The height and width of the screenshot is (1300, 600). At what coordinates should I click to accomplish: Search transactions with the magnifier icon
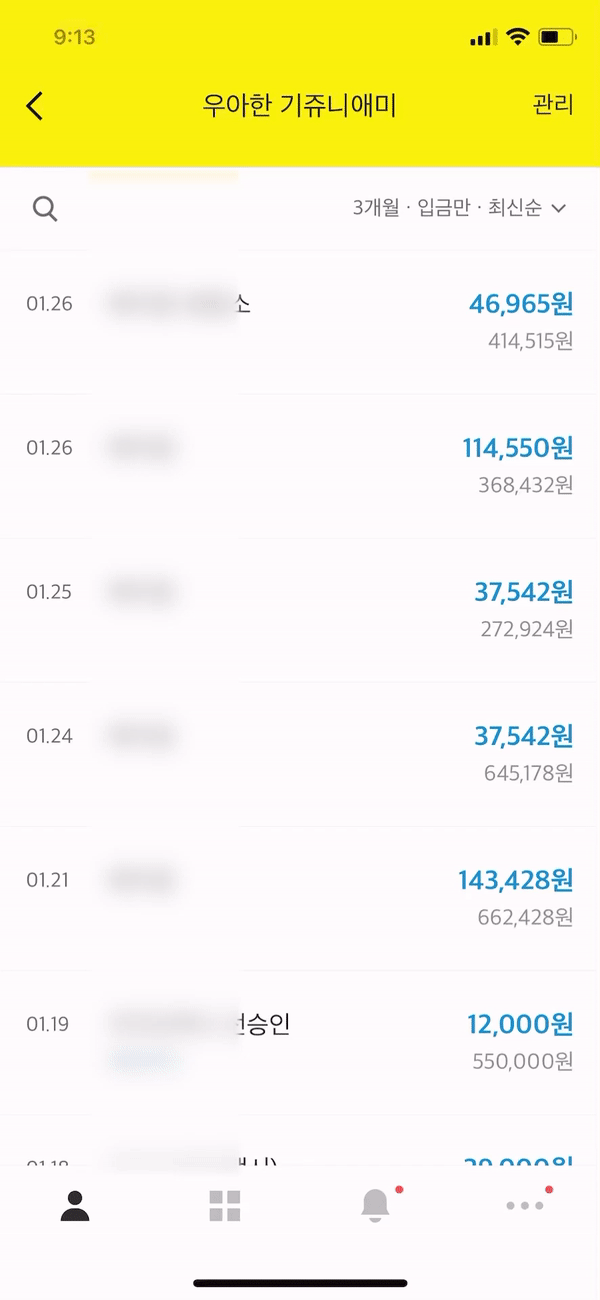(x=45, y=209)
